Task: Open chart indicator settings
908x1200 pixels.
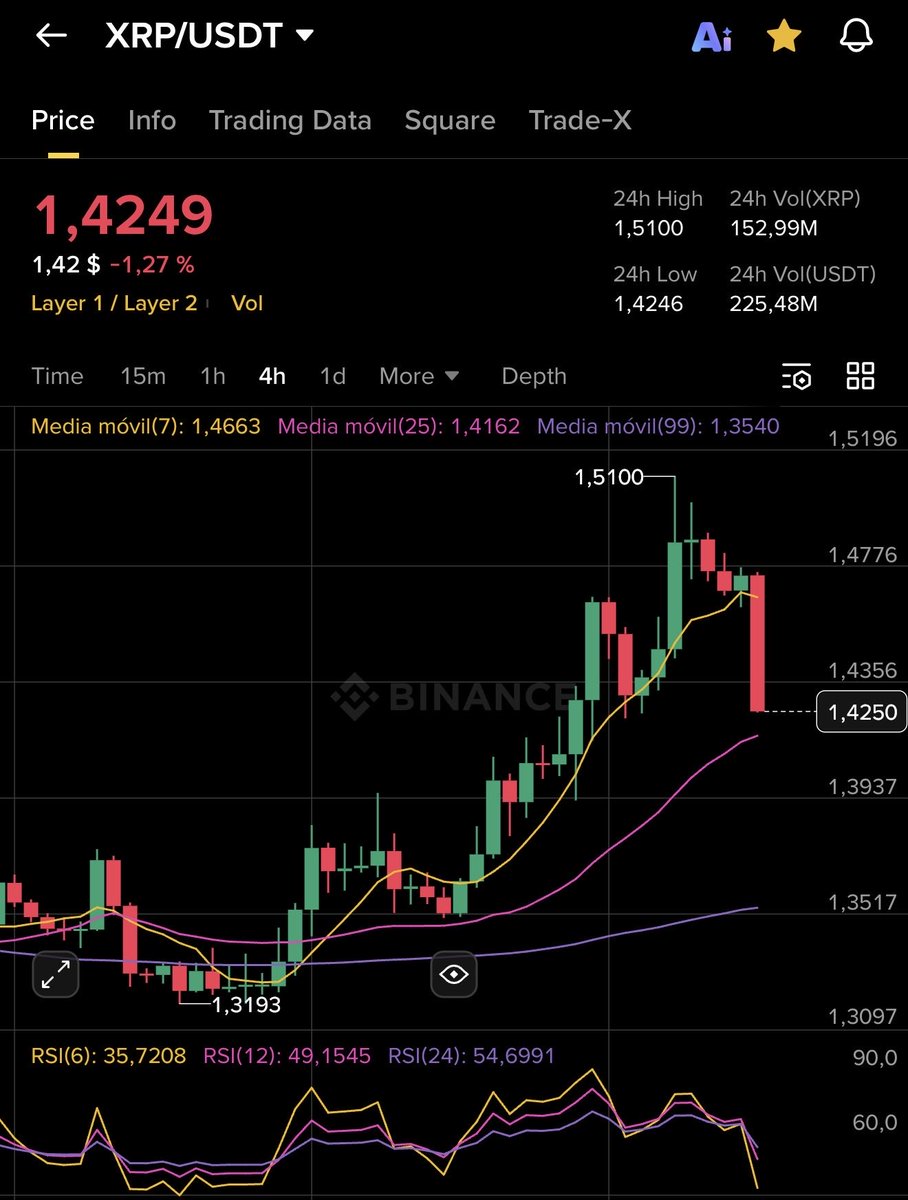Action: pos(797,376)
